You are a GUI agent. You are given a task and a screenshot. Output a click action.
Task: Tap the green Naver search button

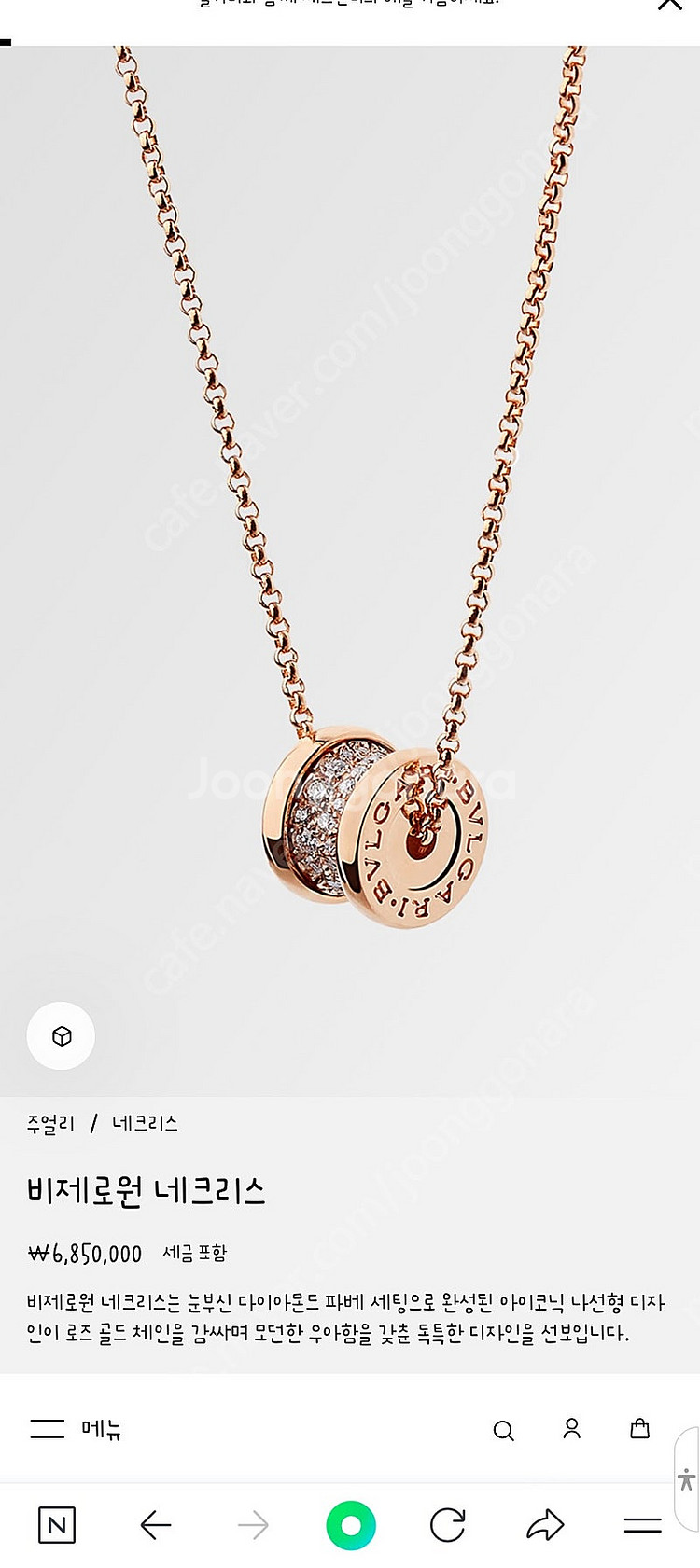(351, 1526)
